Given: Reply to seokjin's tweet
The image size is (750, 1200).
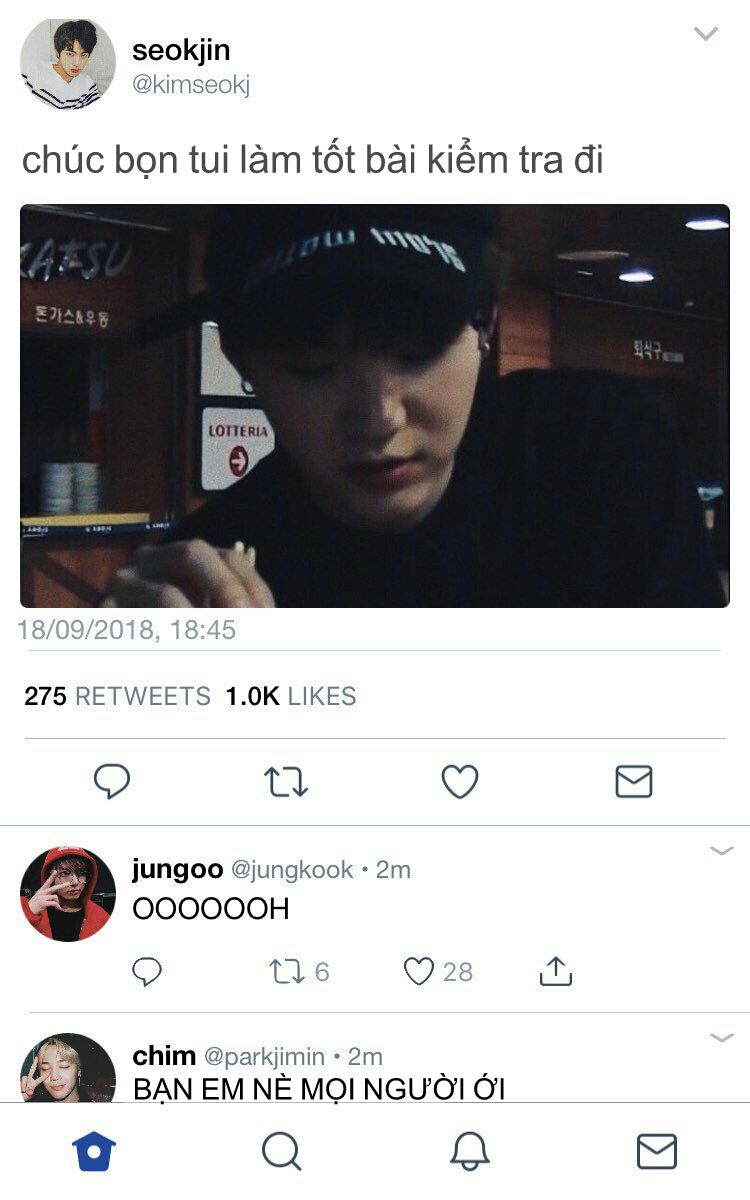Looking at the screenshot, I should point(112,782).
